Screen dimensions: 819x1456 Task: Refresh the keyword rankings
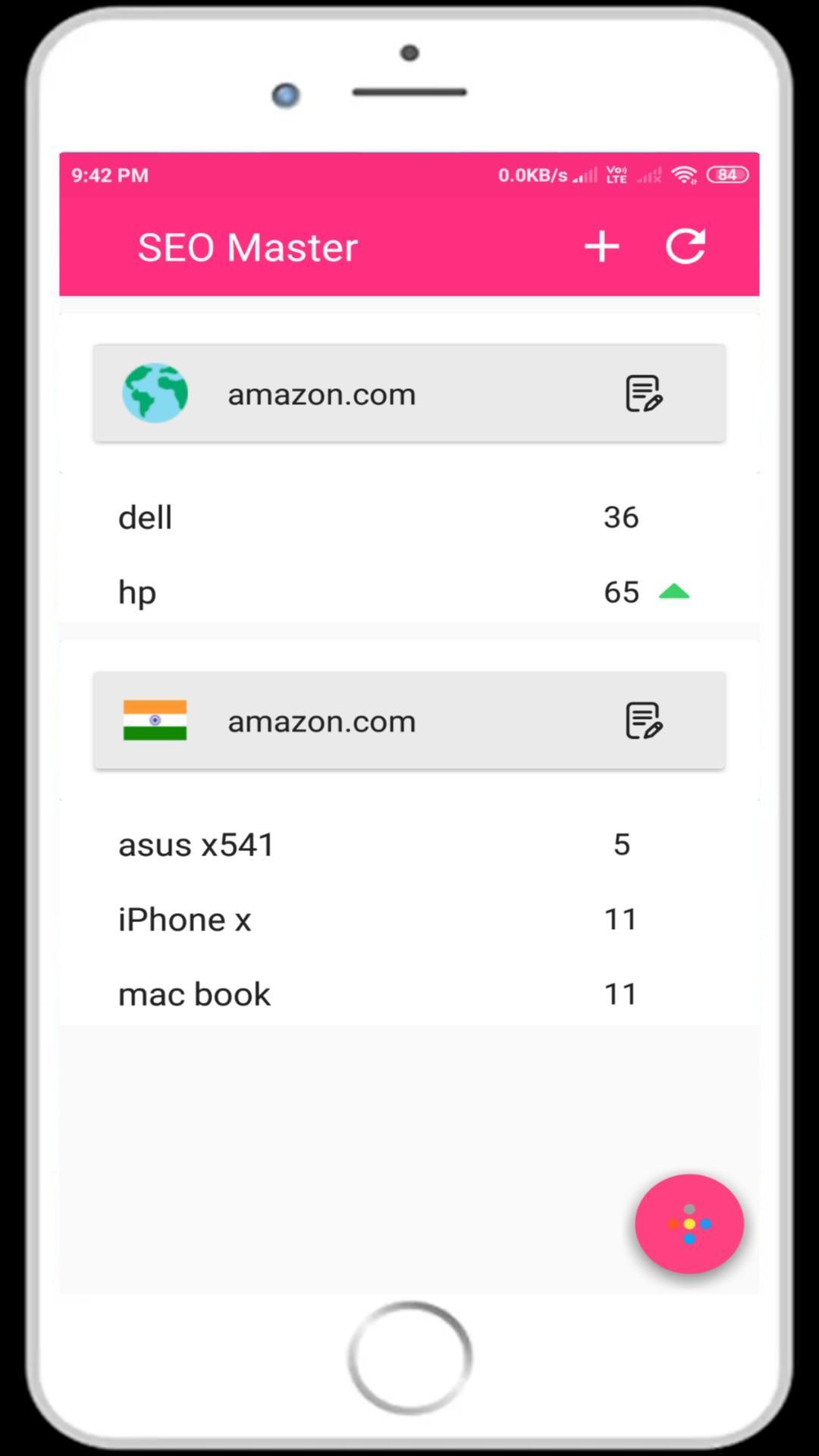[686, 246]
